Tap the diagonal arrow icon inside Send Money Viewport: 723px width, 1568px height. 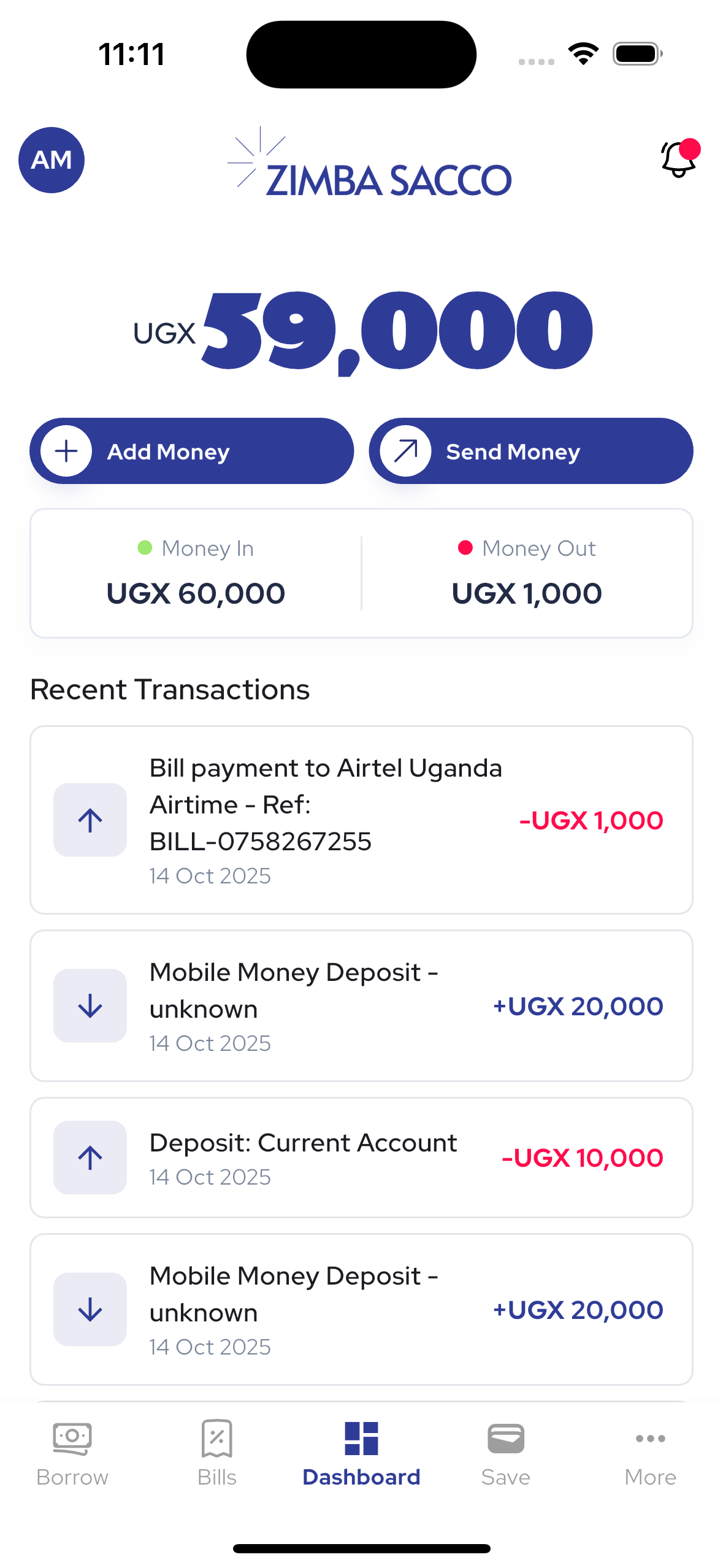pos(406,451)
